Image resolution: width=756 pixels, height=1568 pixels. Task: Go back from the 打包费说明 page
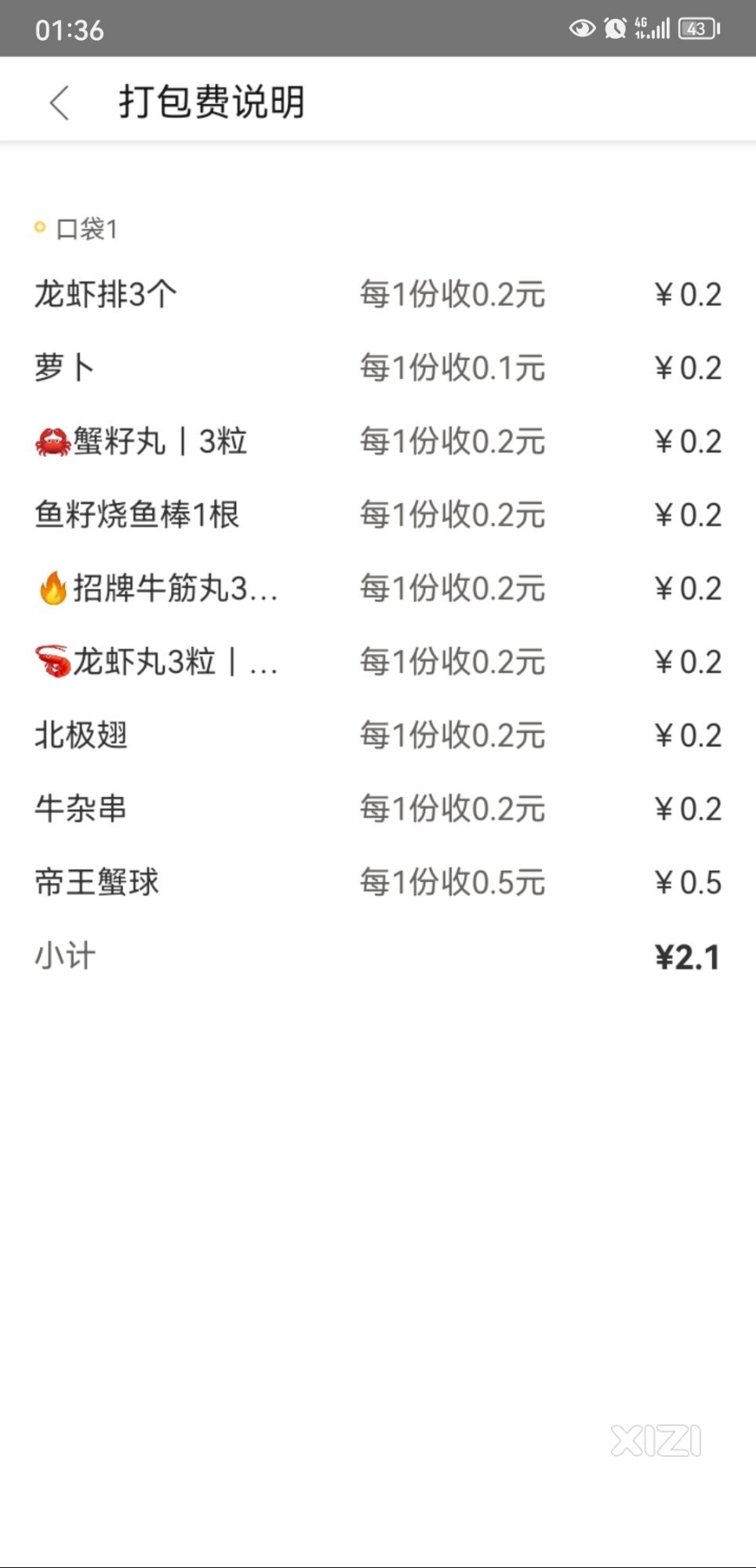pos(60,103)
